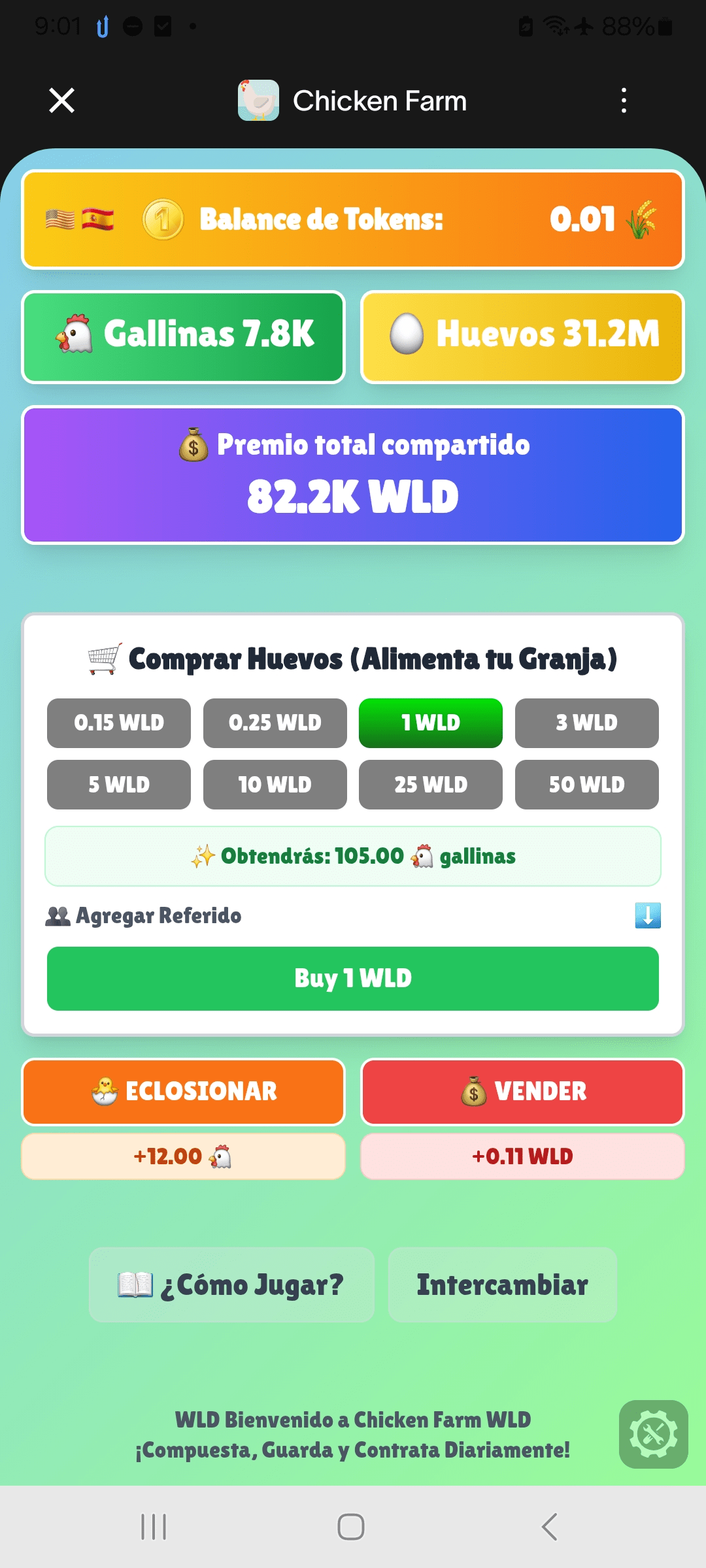Pick the 3 WLD purchase amount
The image size is (706, 1568).
click(x=586, y=723)
